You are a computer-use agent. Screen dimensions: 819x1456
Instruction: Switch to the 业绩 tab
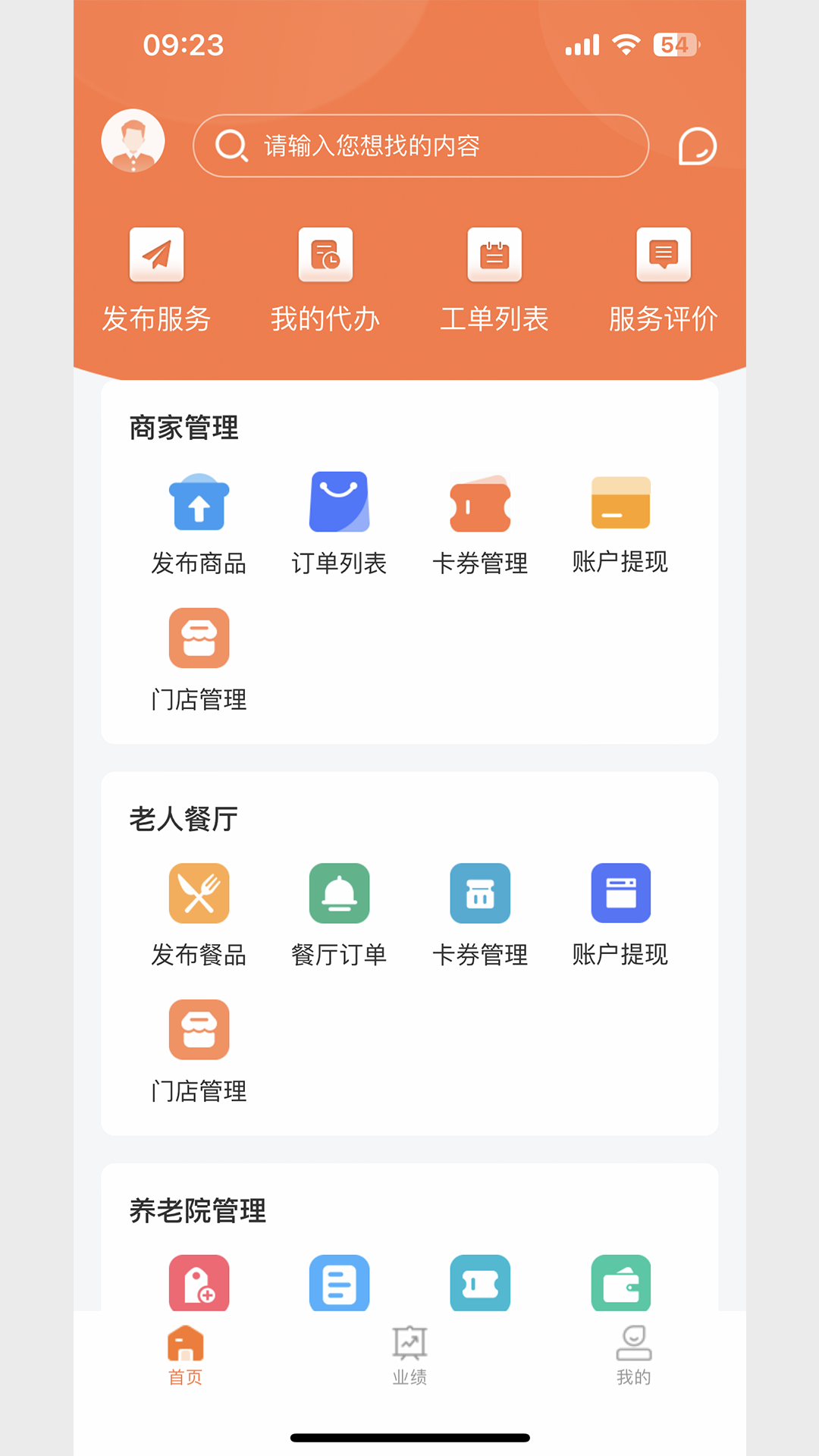coord(409,1354)
